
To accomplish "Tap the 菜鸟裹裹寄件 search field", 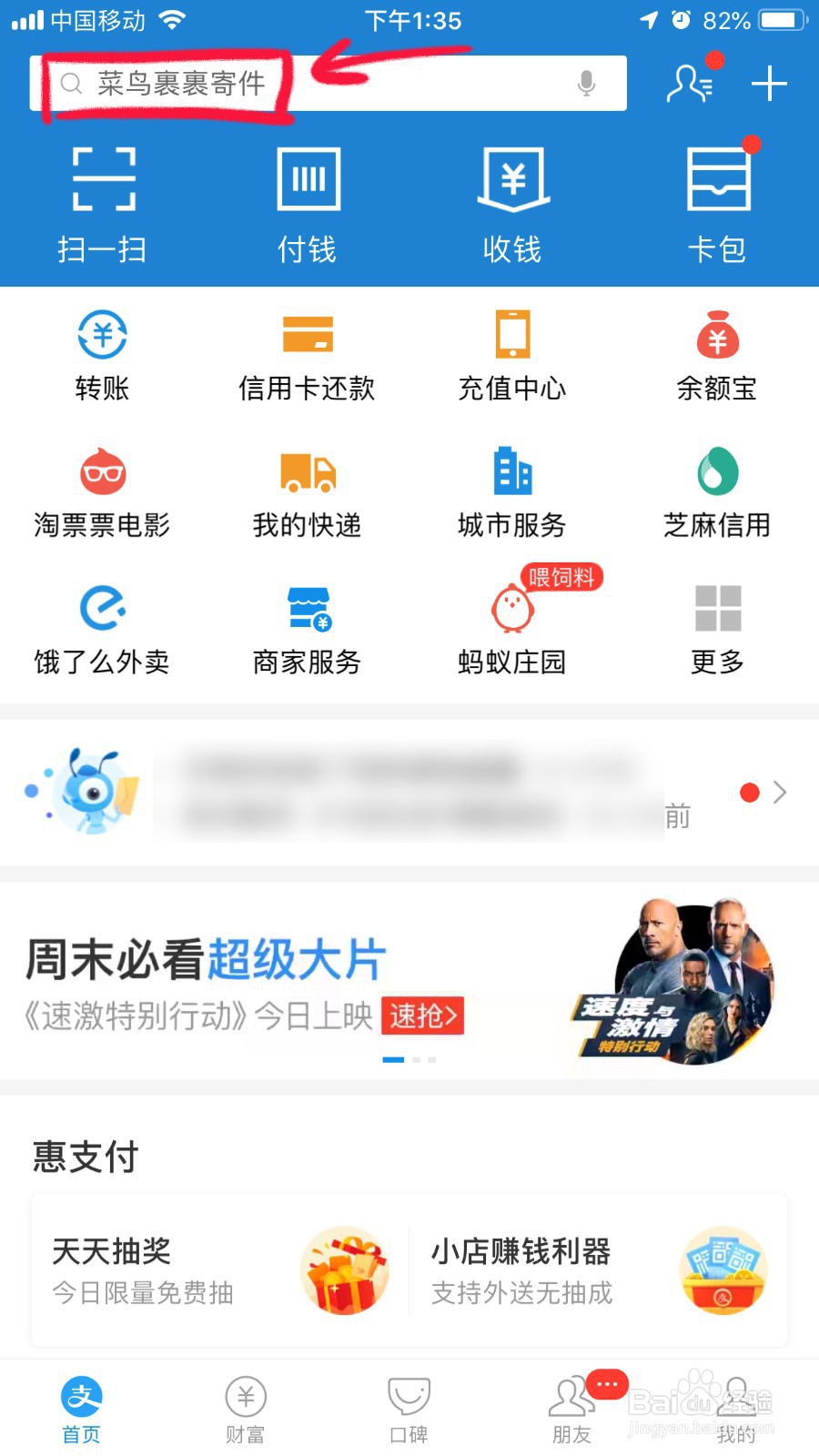I will coord(182,83).
